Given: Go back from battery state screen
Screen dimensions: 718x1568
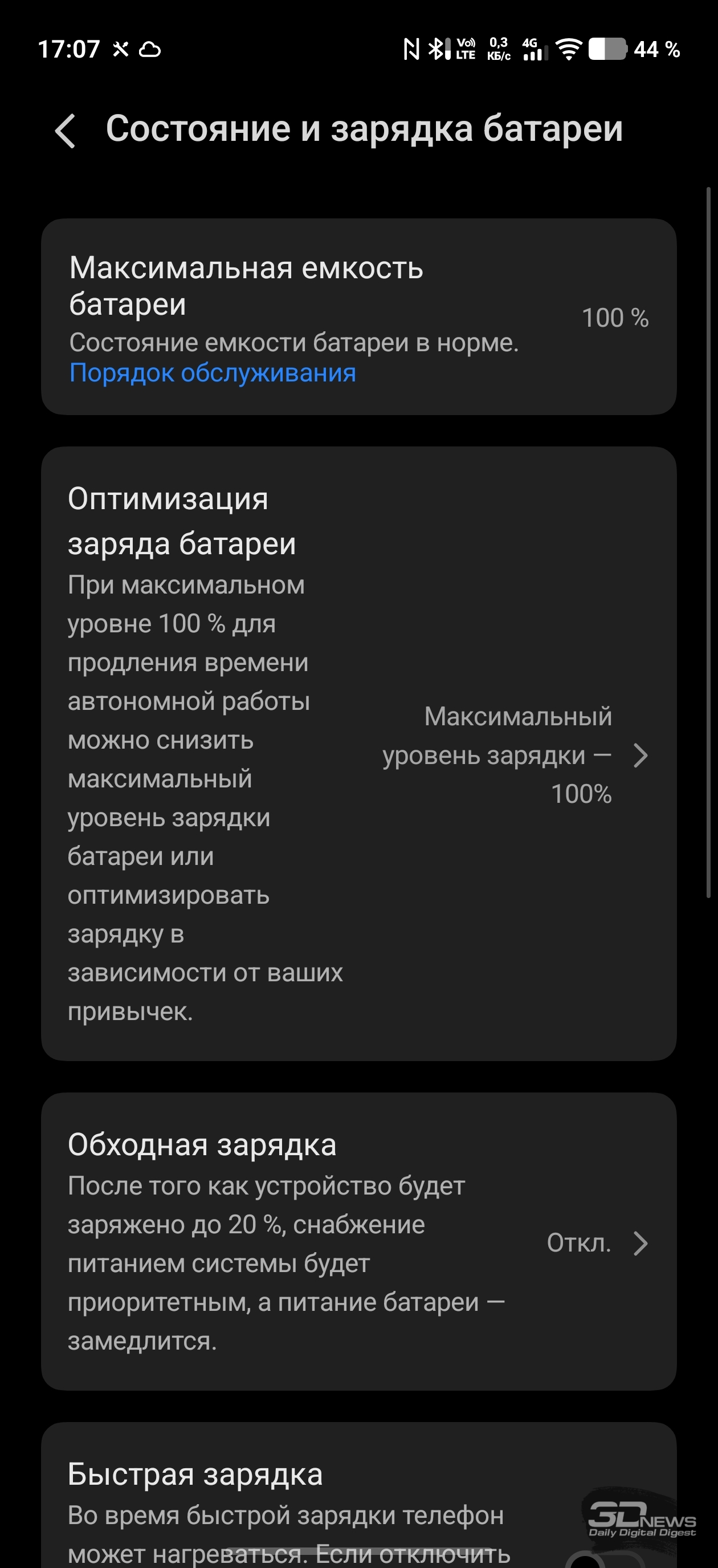Looking at the screenshot, I should [x=65, y=130].
